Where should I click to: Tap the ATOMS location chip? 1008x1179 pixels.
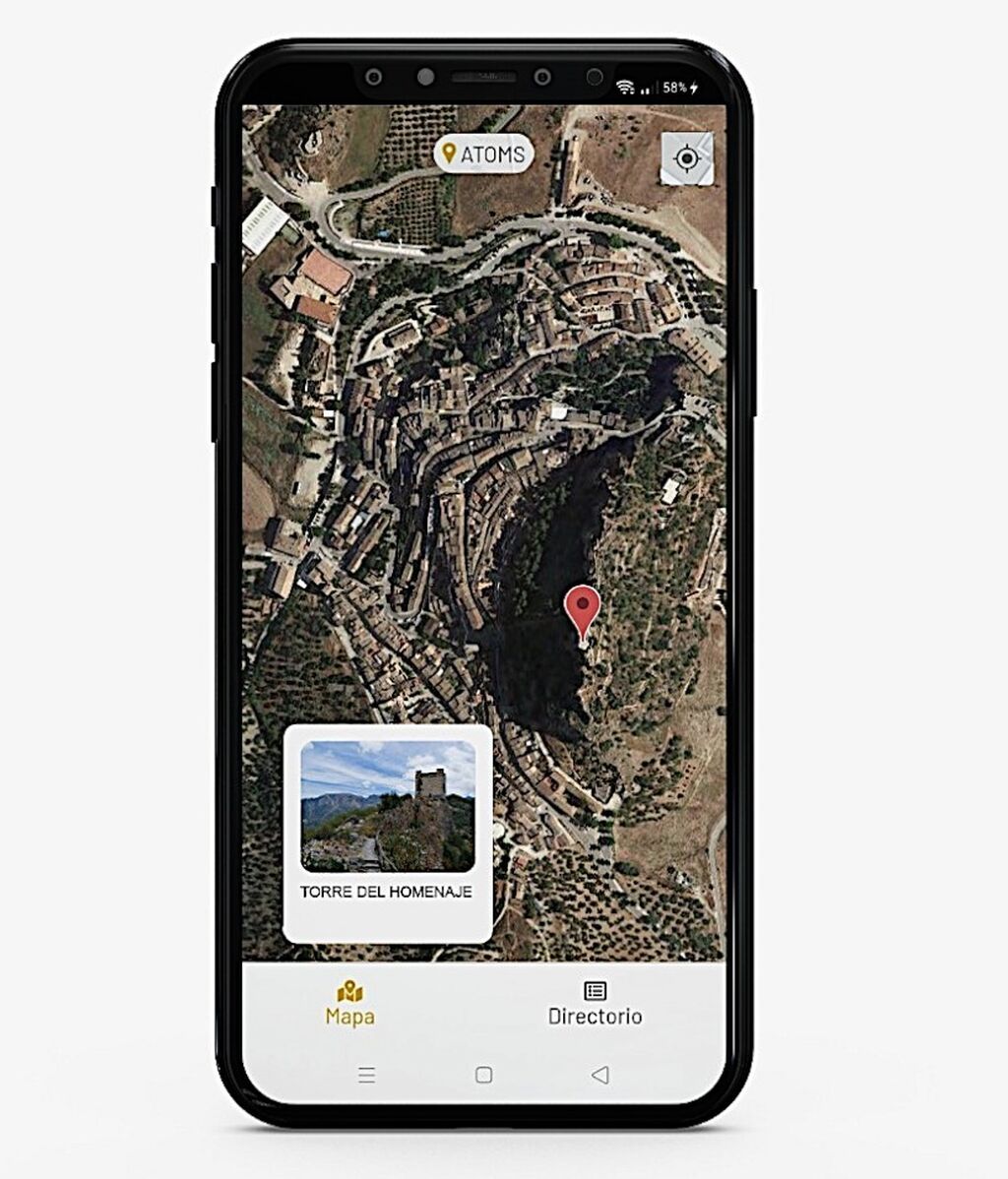pyautogui.click(x=483, y=155)
